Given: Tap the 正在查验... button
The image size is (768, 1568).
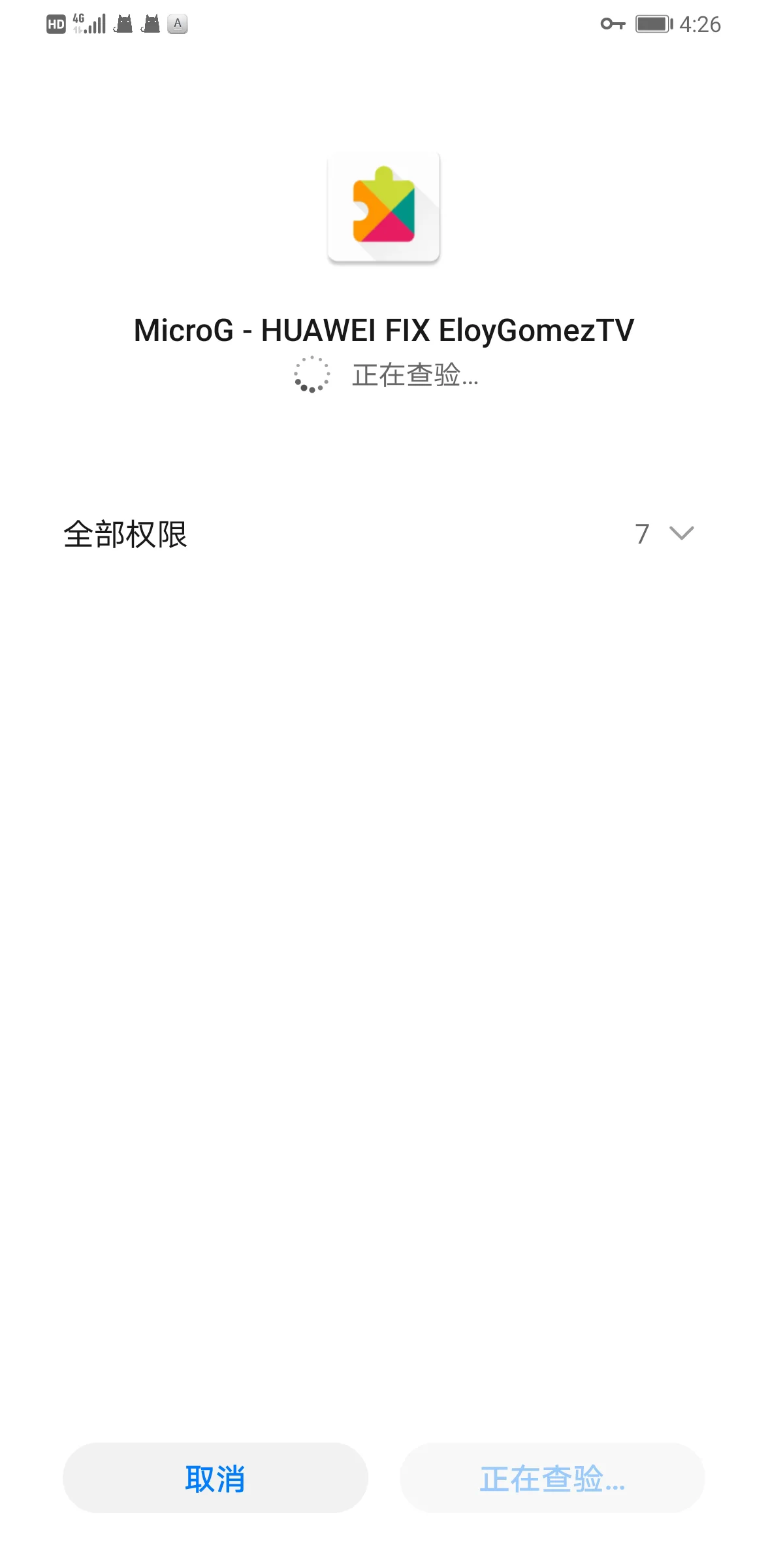Looking at the screenshot, I should [552, 1478].
